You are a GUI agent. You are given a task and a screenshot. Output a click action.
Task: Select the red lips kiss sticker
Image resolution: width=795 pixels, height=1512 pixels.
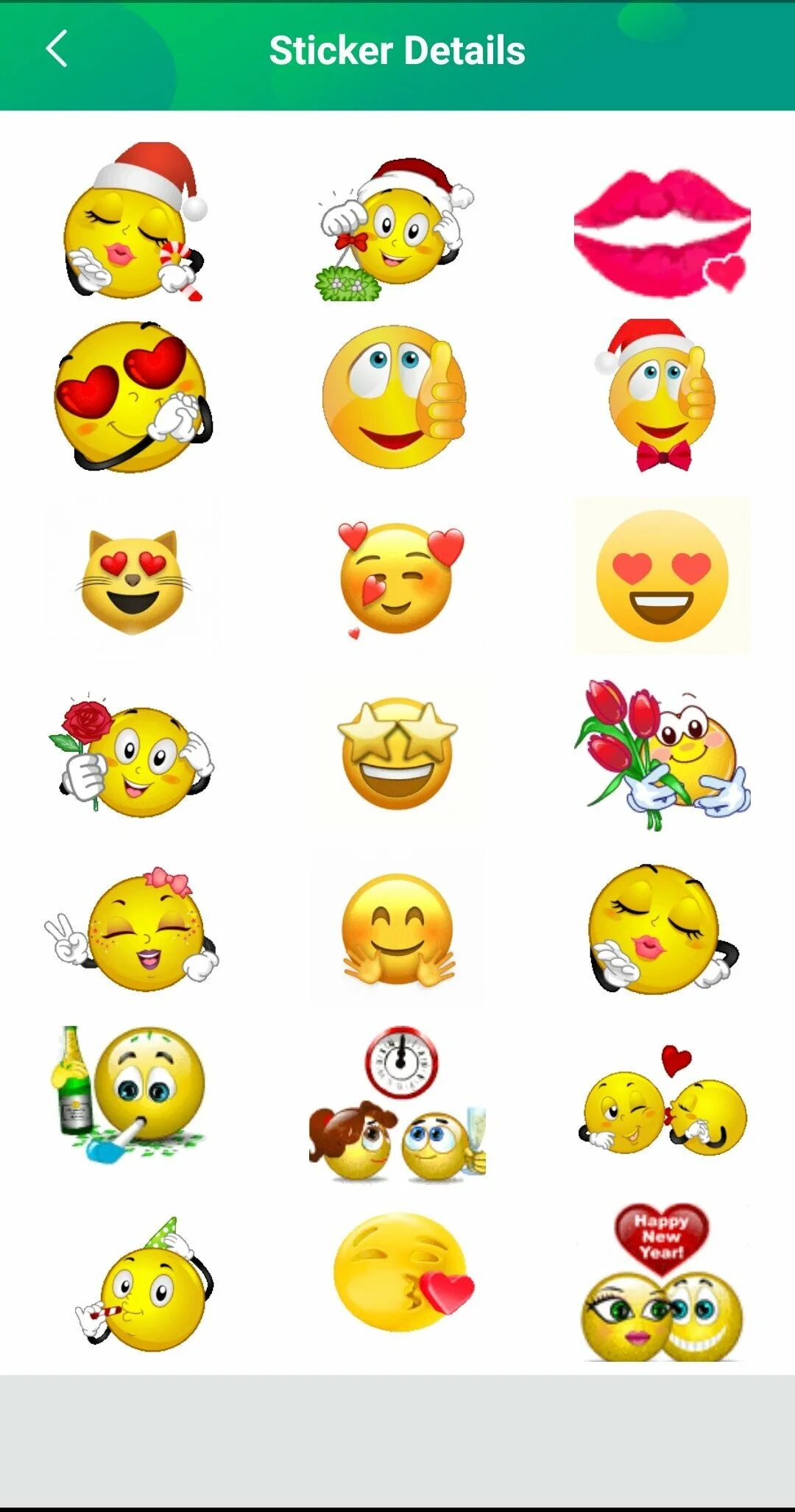[x=661, y=233]
